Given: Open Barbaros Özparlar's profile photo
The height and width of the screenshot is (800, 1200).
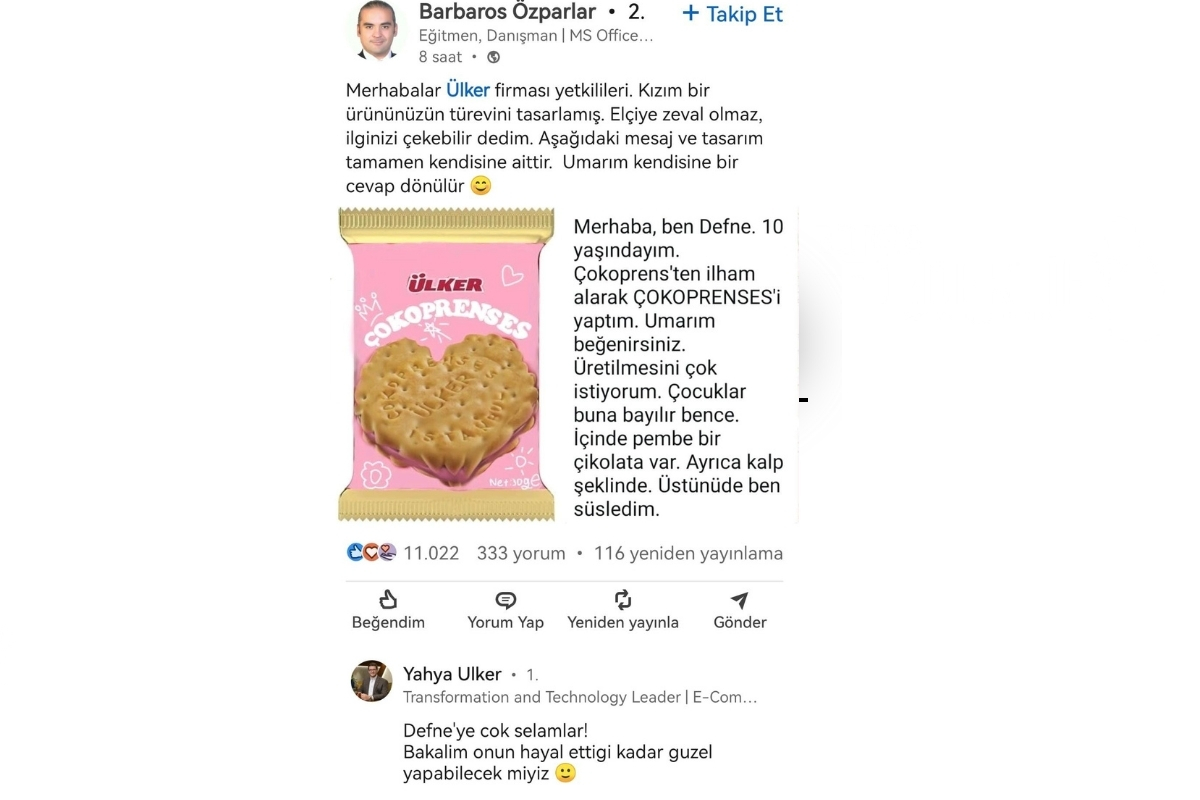Looking at the screenshot, I should click(x=377, y=30).
